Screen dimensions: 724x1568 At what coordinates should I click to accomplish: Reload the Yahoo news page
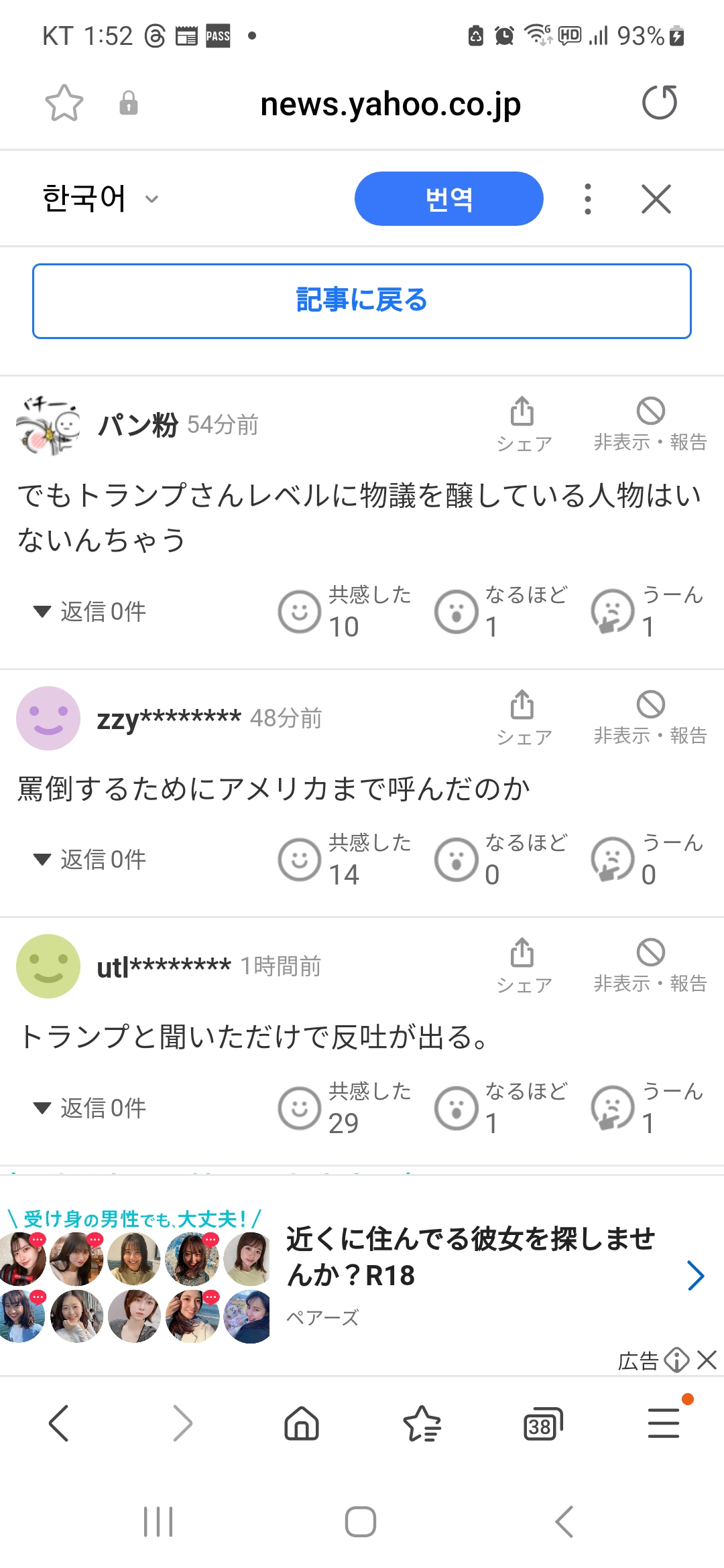point(660,103)
